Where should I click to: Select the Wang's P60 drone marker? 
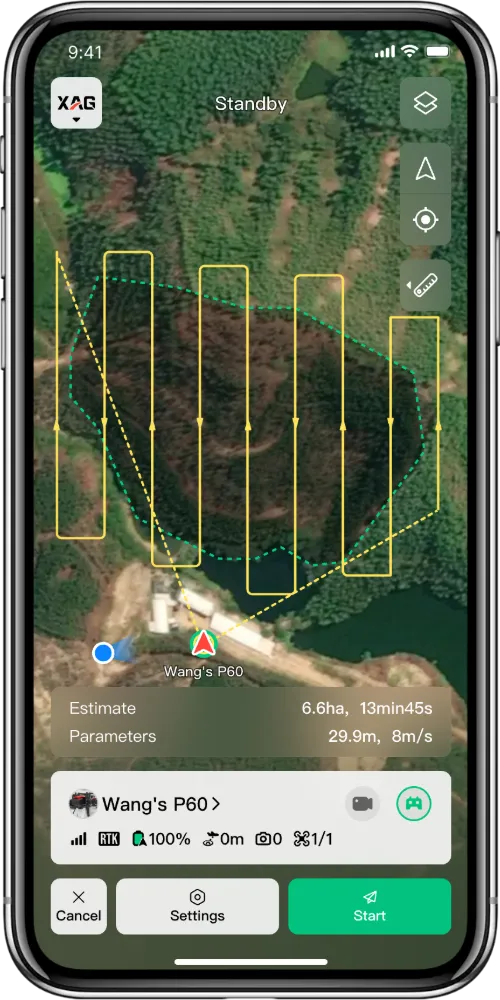203,643
